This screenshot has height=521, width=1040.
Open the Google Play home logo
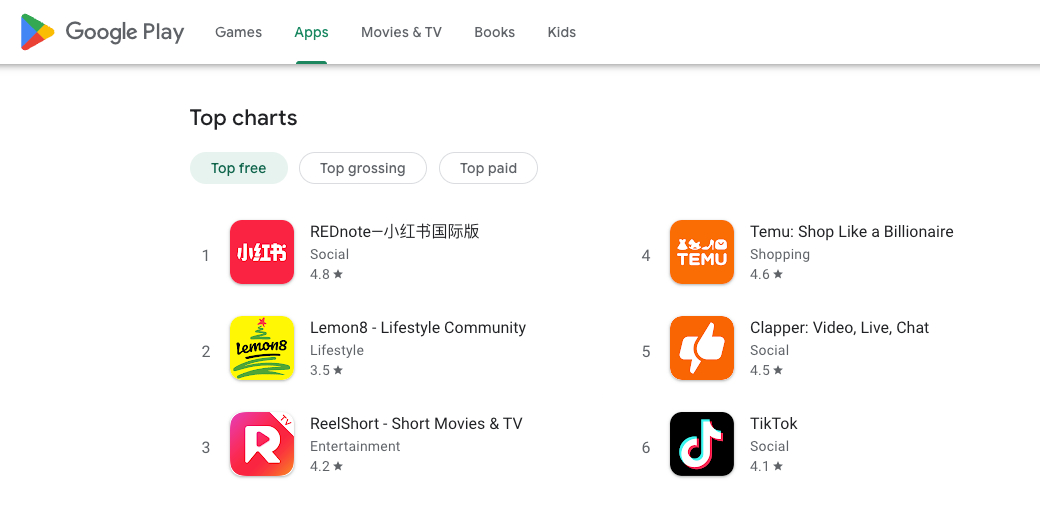[102, 32]
